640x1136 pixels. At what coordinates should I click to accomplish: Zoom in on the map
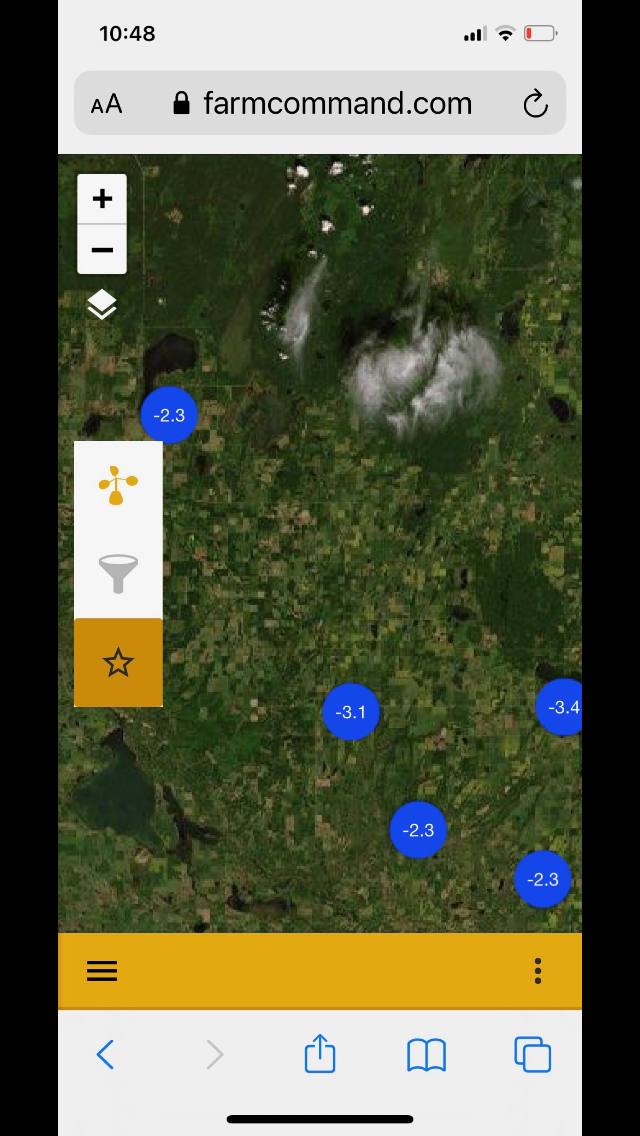pos(102,199)
